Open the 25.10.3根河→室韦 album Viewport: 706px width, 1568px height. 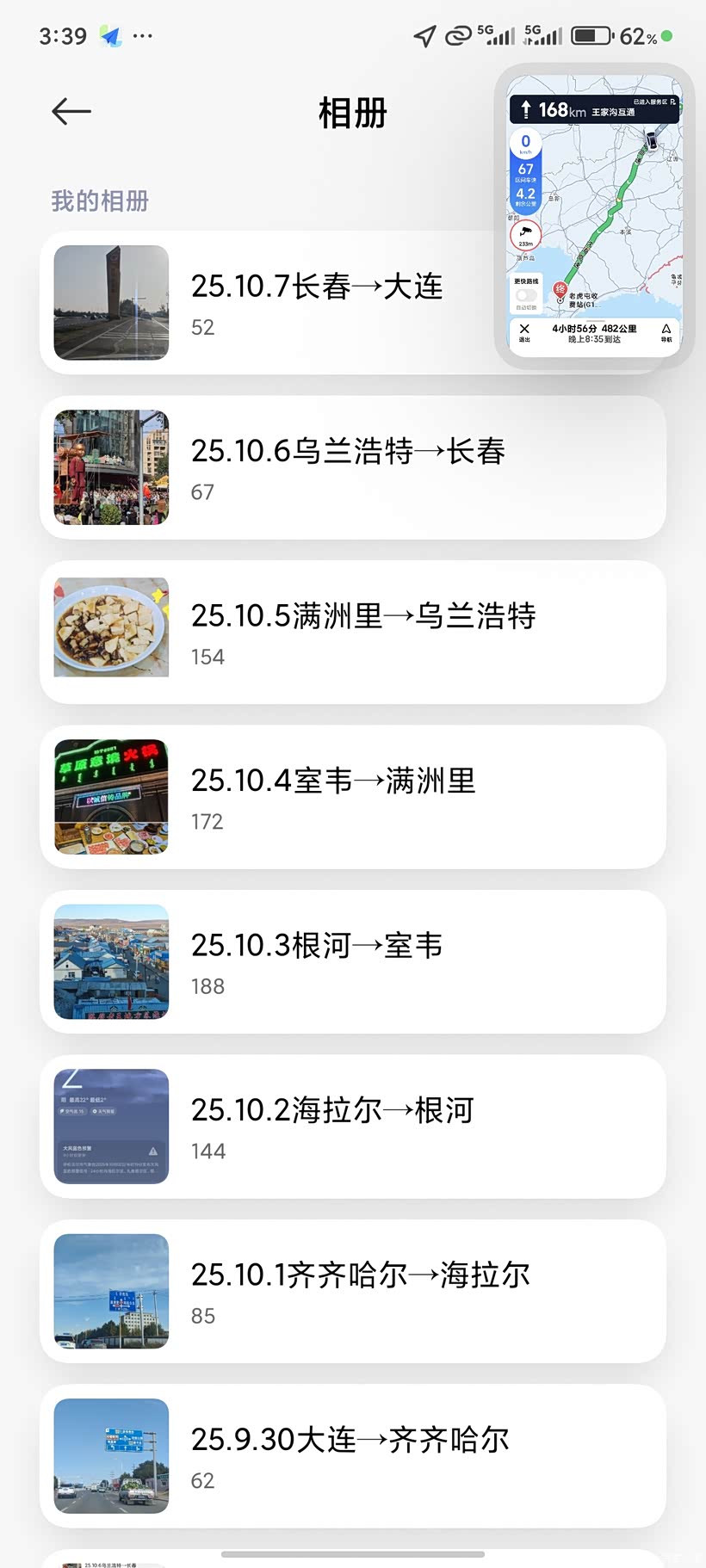pyautogui.click(x=352, y=962)
